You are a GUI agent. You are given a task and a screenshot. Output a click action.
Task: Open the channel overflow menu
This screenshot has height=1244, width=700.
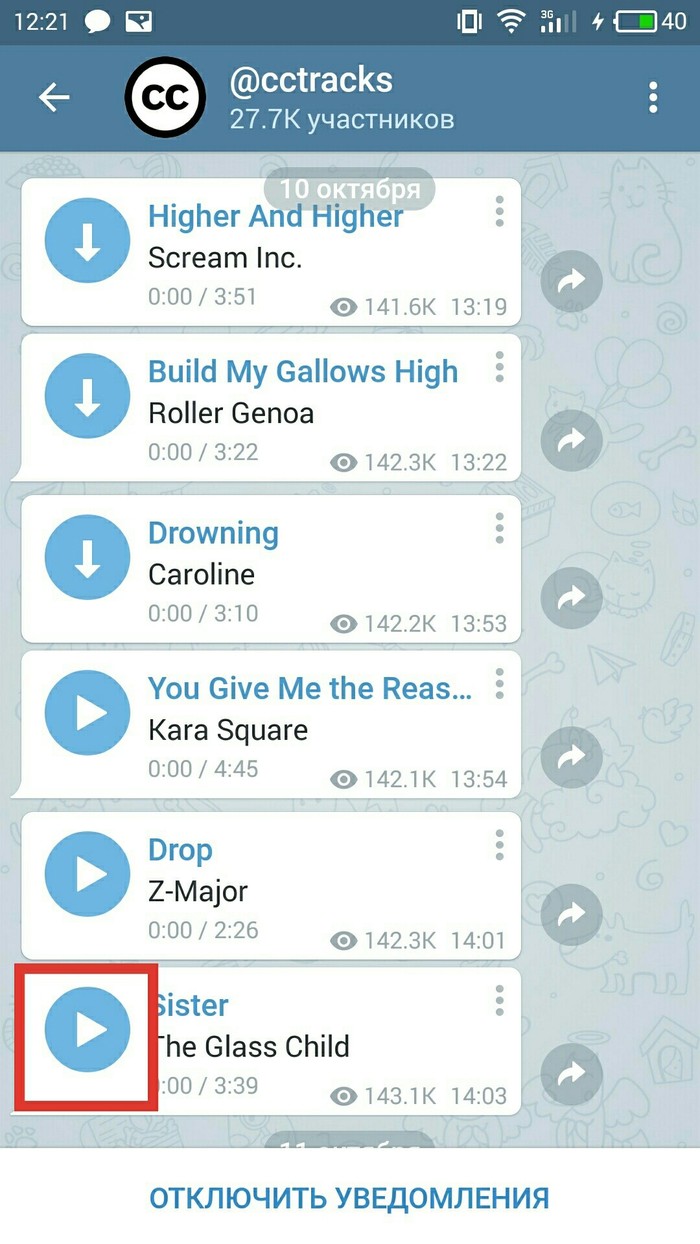(x=653, y=97)
